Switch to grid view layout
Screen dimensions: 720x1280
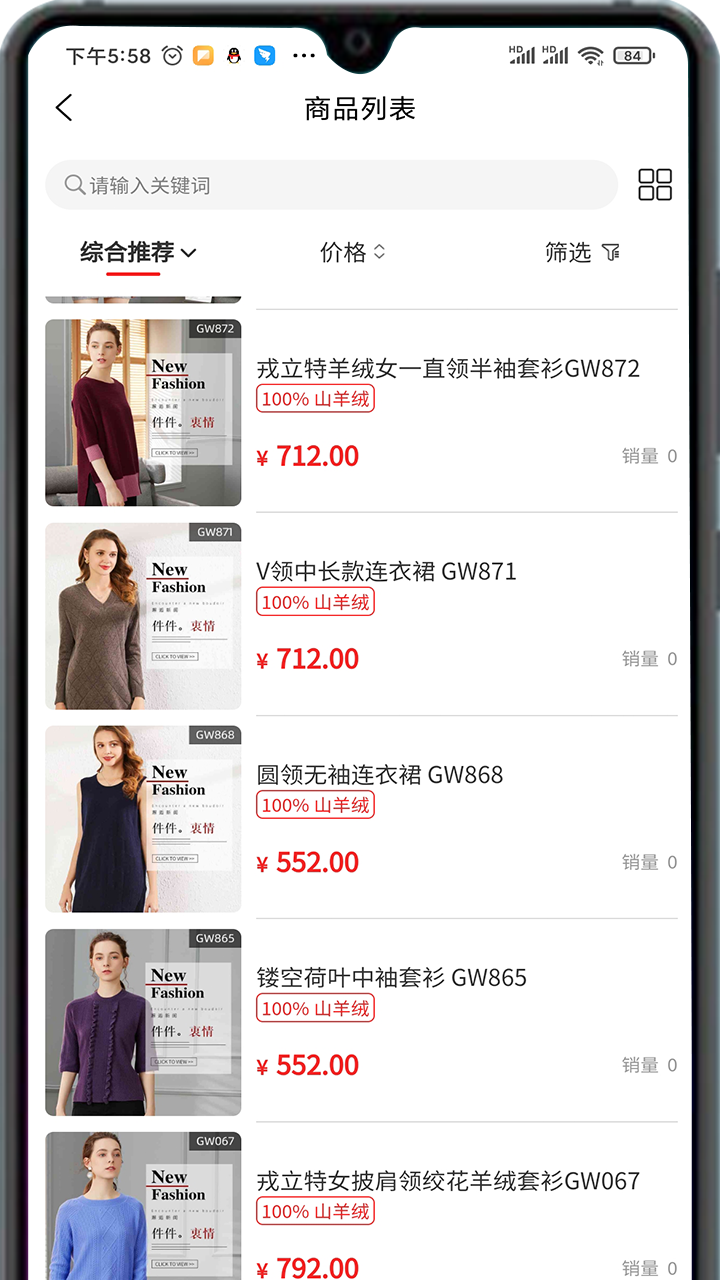pyautogui.click(x=655, y=185)
